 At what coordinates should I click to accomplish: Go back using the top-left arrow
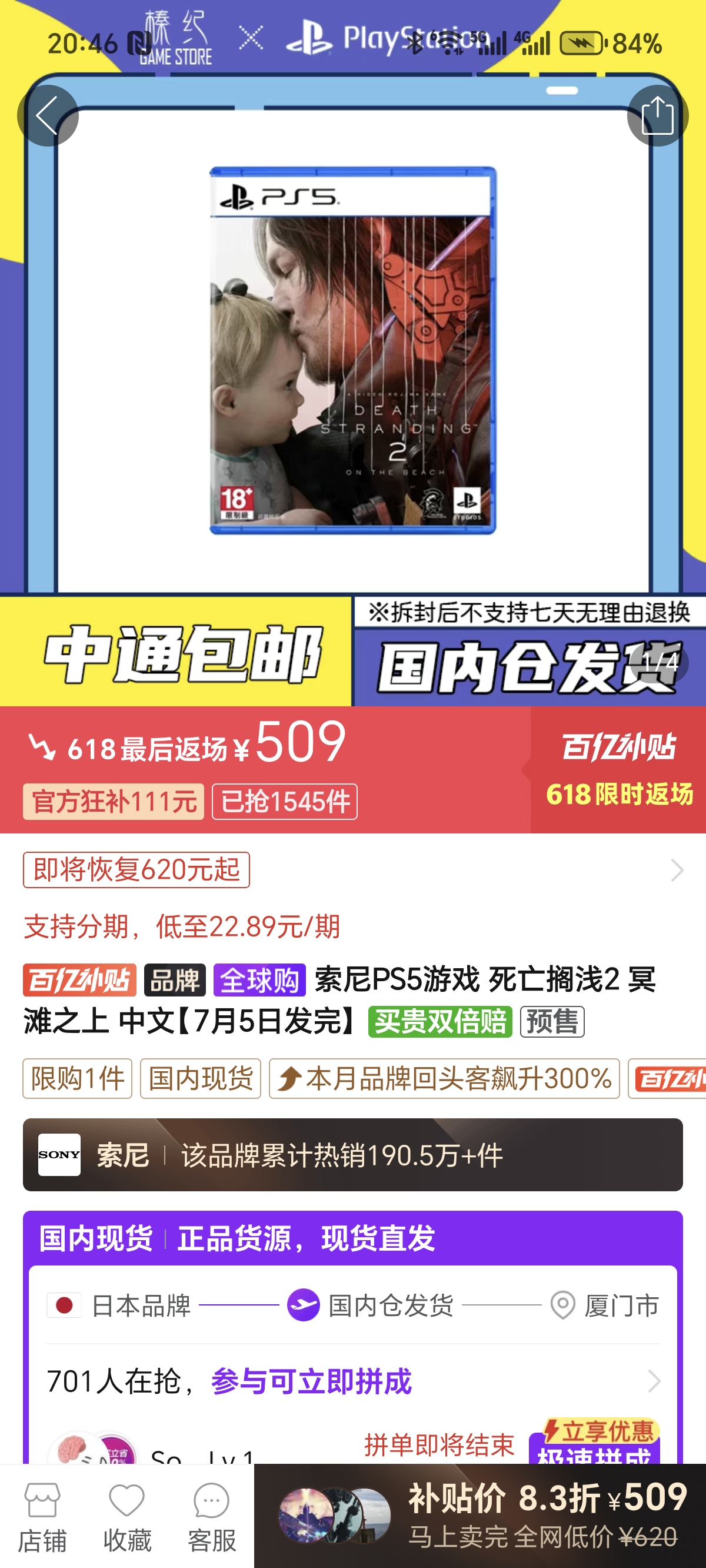(48, 115)
